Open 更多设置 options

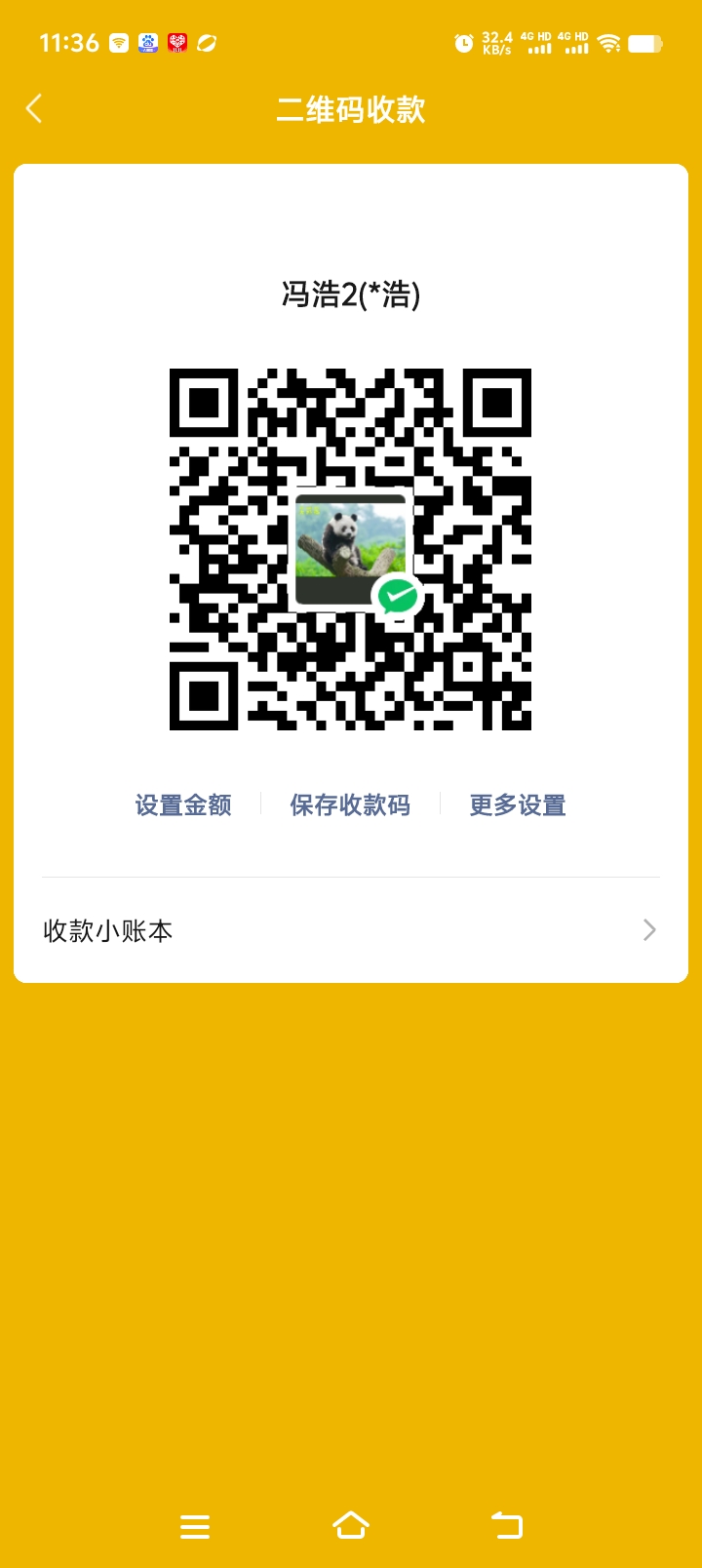pyautogui.click(x=518, y=805)
